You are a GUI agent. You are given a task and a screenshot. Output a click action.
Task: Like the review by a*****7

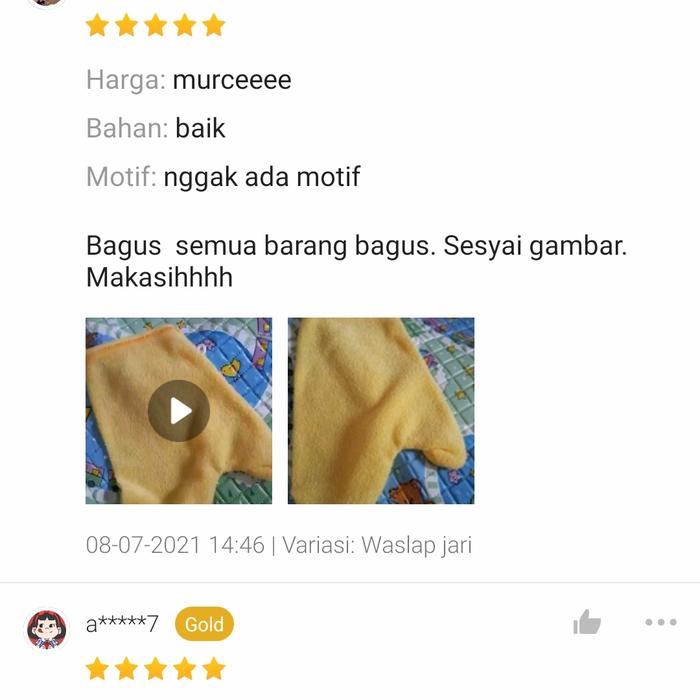pyautogui.click(x=587, y=623)
